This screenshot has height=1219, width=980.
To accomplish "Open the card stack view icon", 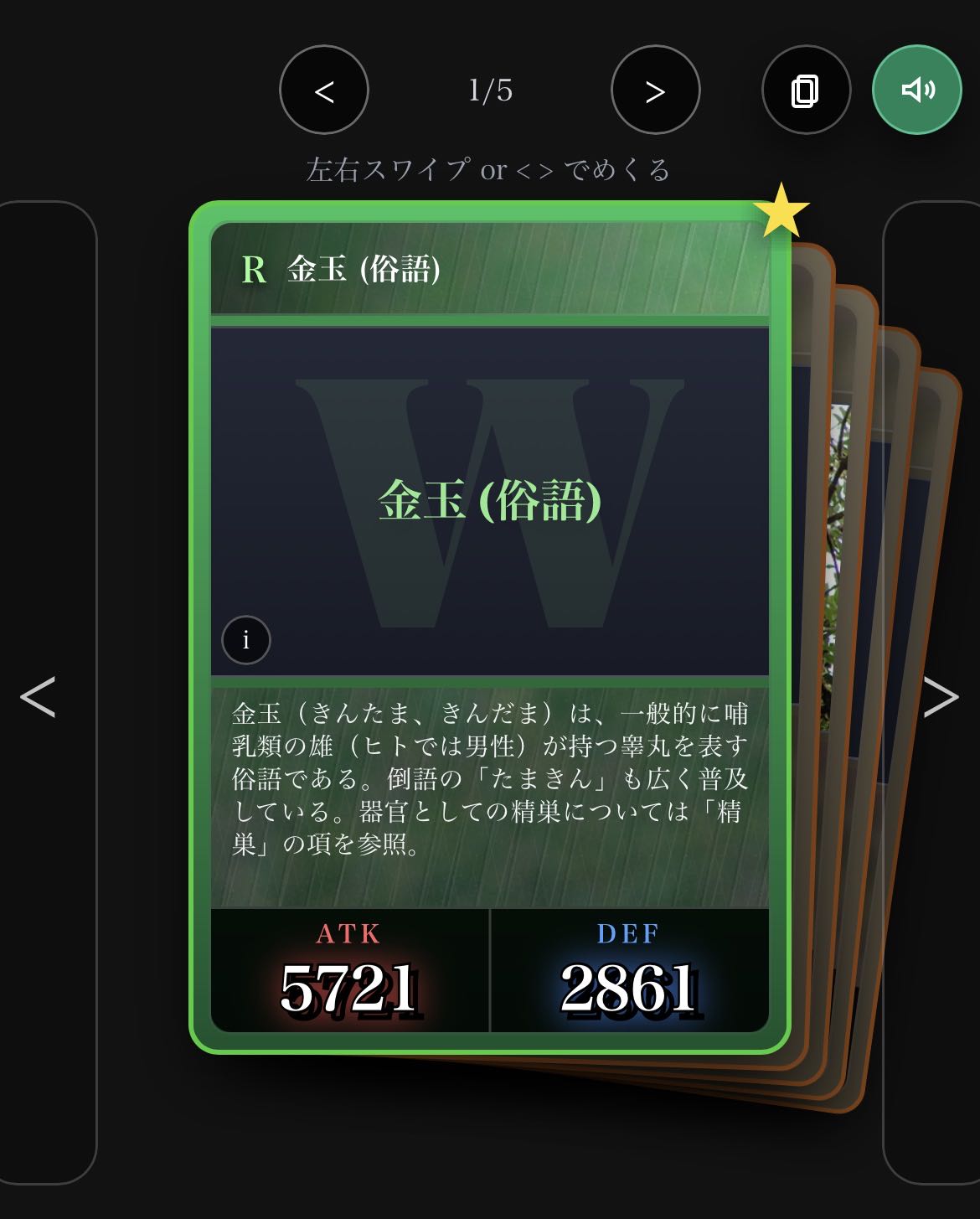I will pos(806,90).
